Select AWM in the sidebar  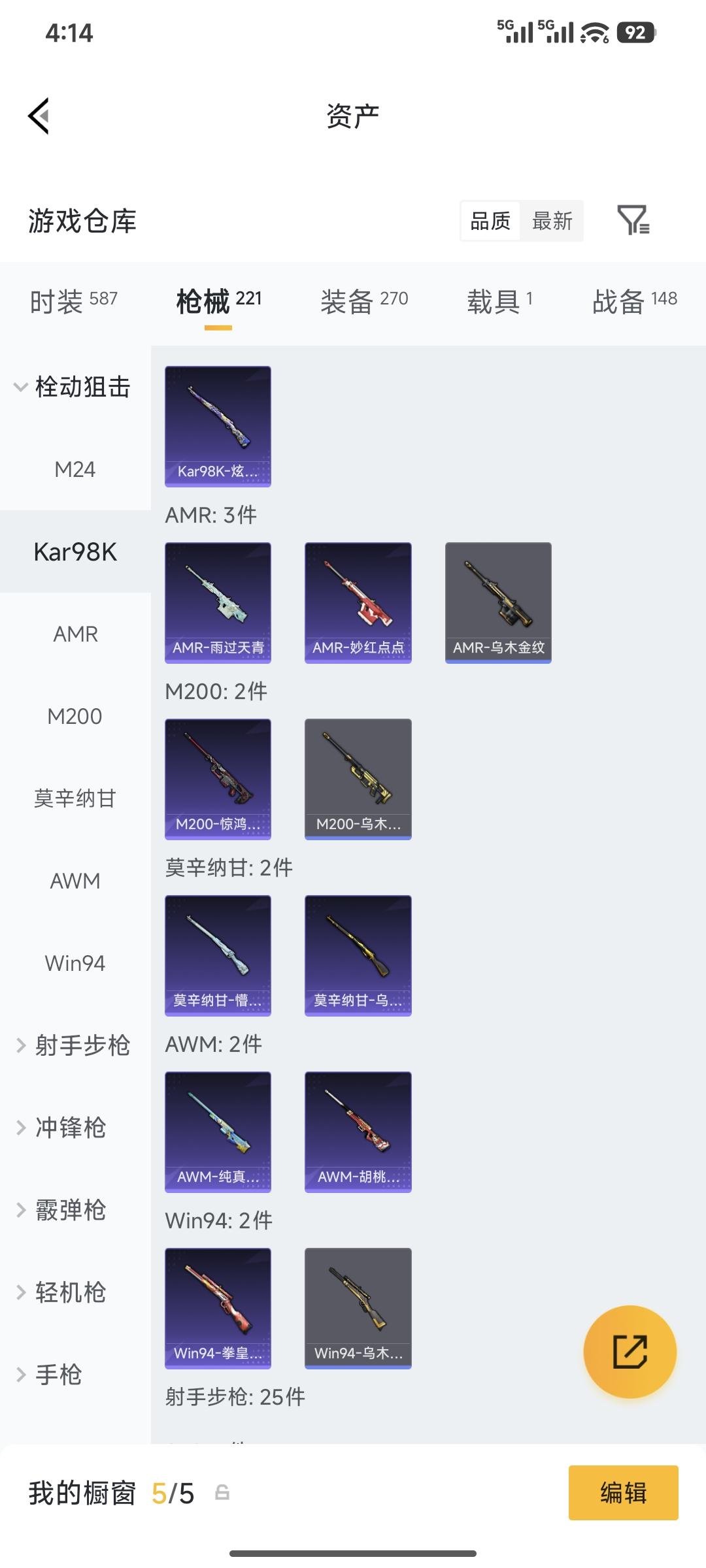(76, 880)
